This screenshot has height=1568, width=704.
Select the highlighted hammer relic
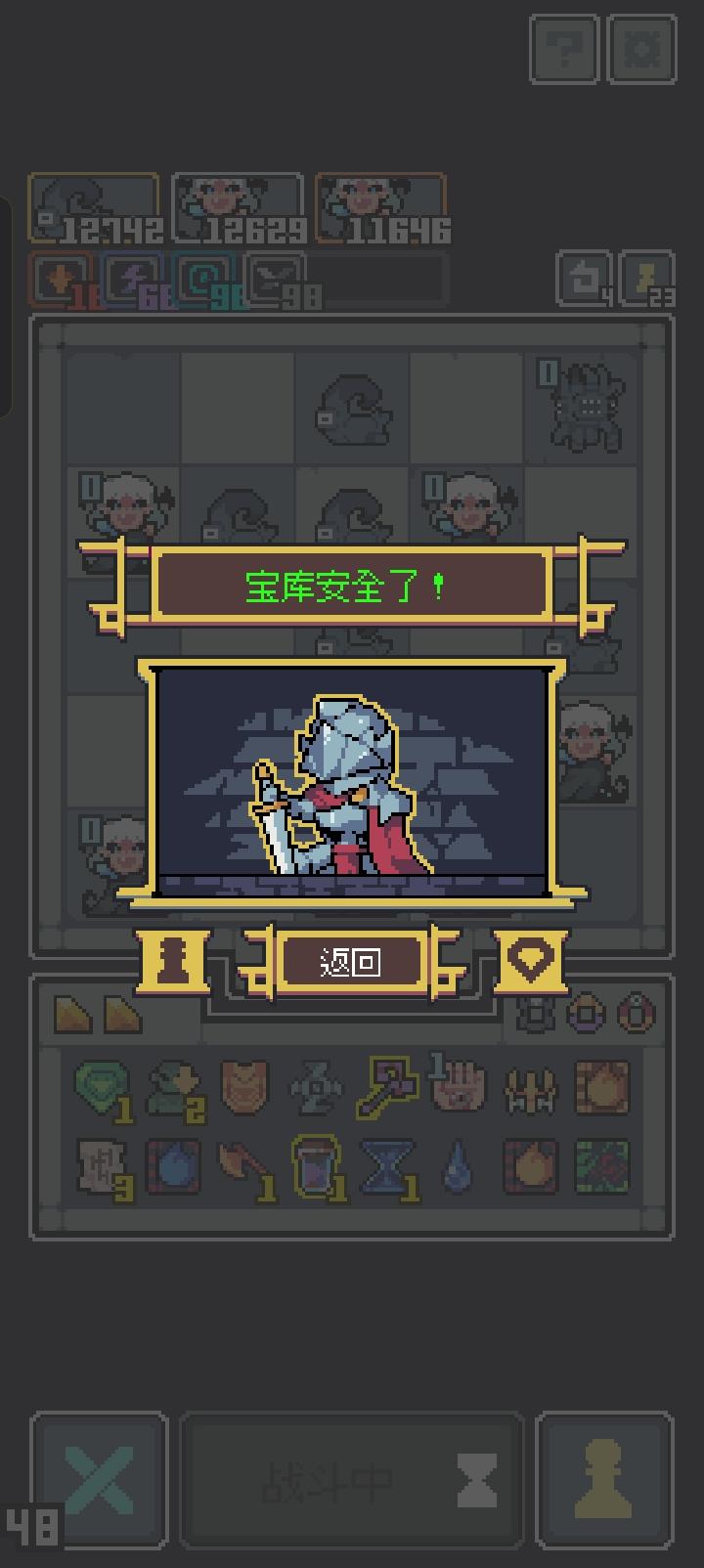[x=384, y=1088]
